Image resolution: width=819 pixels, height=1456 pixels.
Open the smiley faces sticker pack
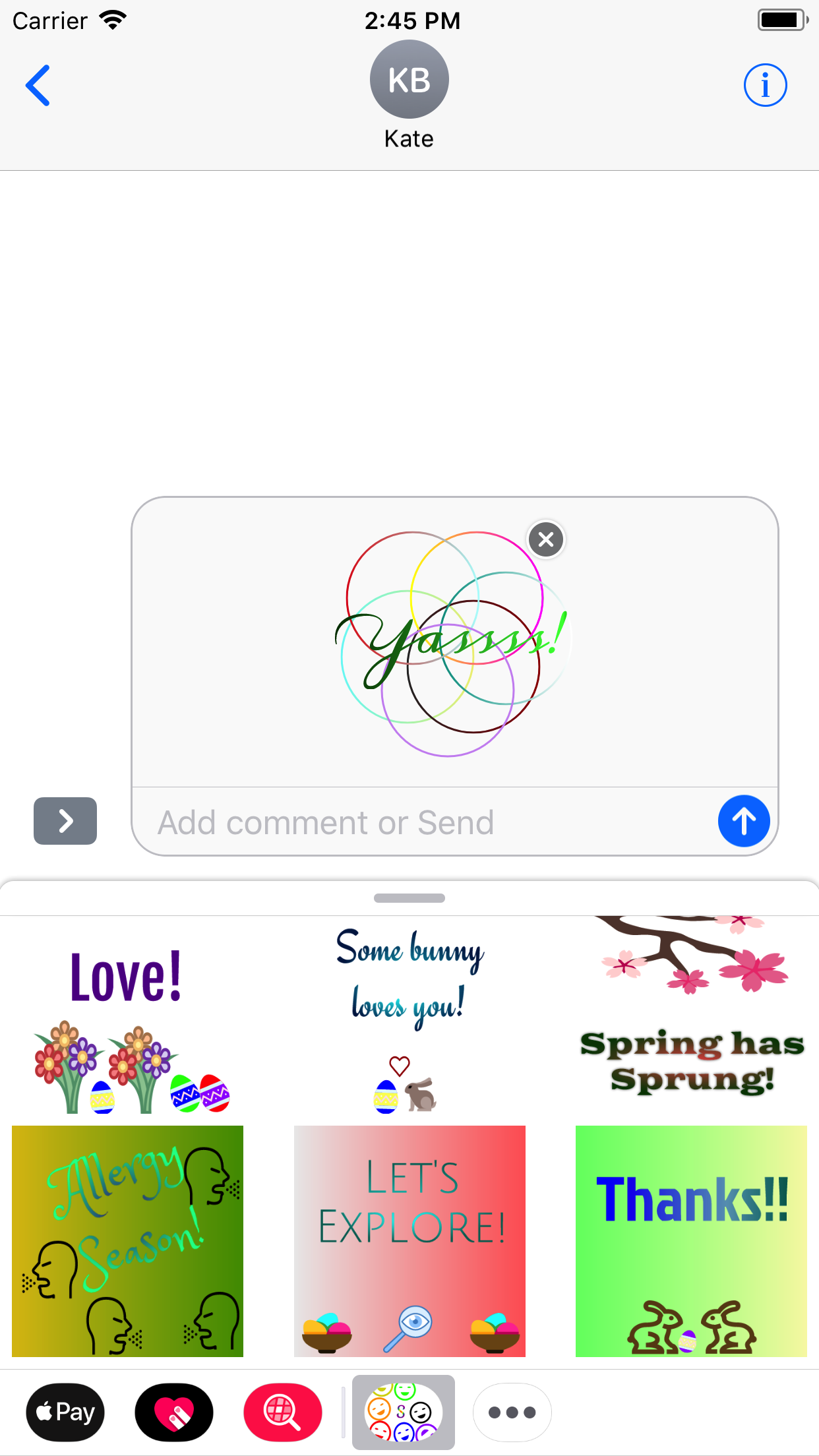(x=403, y=1412)
